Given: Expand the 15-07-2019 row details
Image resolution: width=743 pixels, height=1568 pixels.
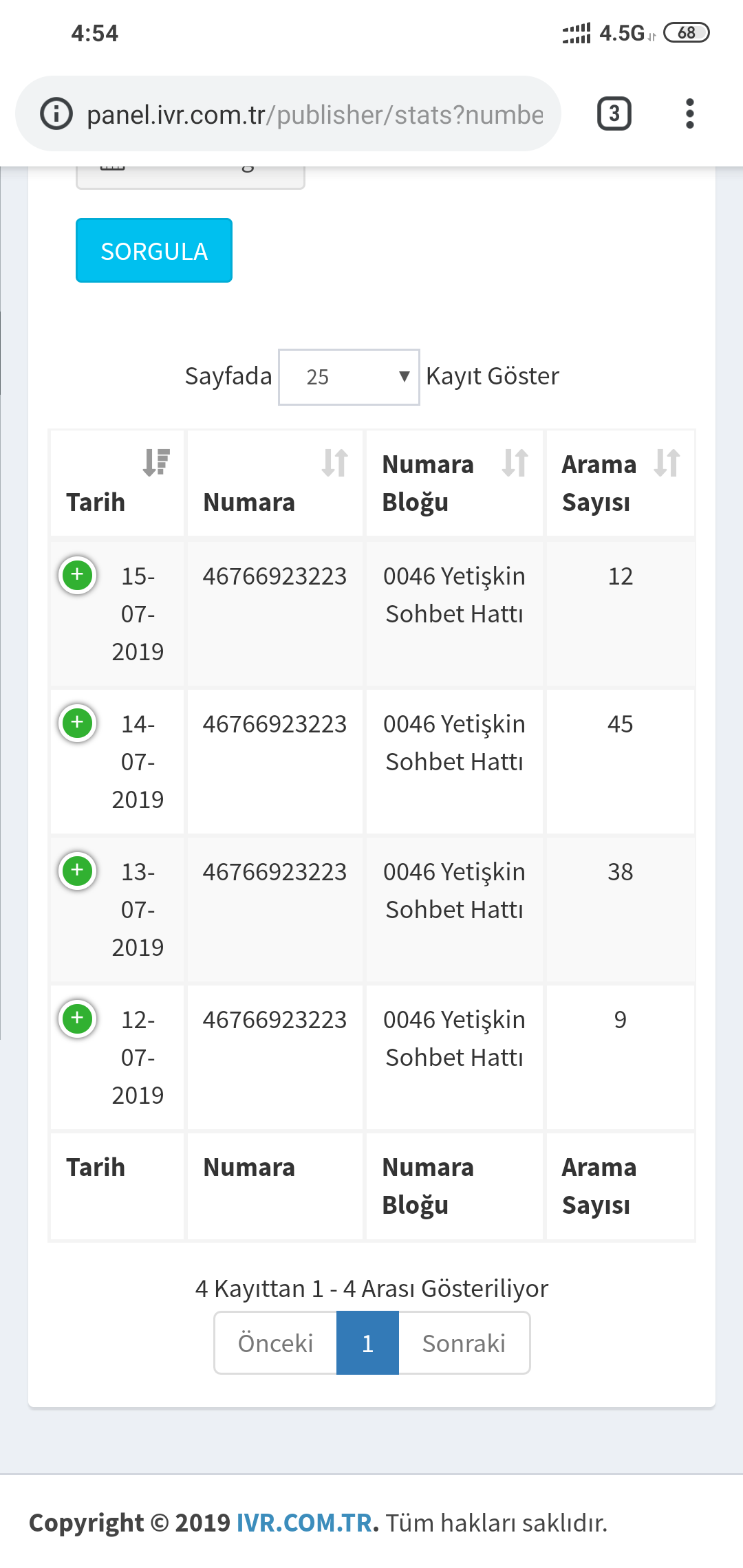Looking at the screenshot, I should [78, 575].
